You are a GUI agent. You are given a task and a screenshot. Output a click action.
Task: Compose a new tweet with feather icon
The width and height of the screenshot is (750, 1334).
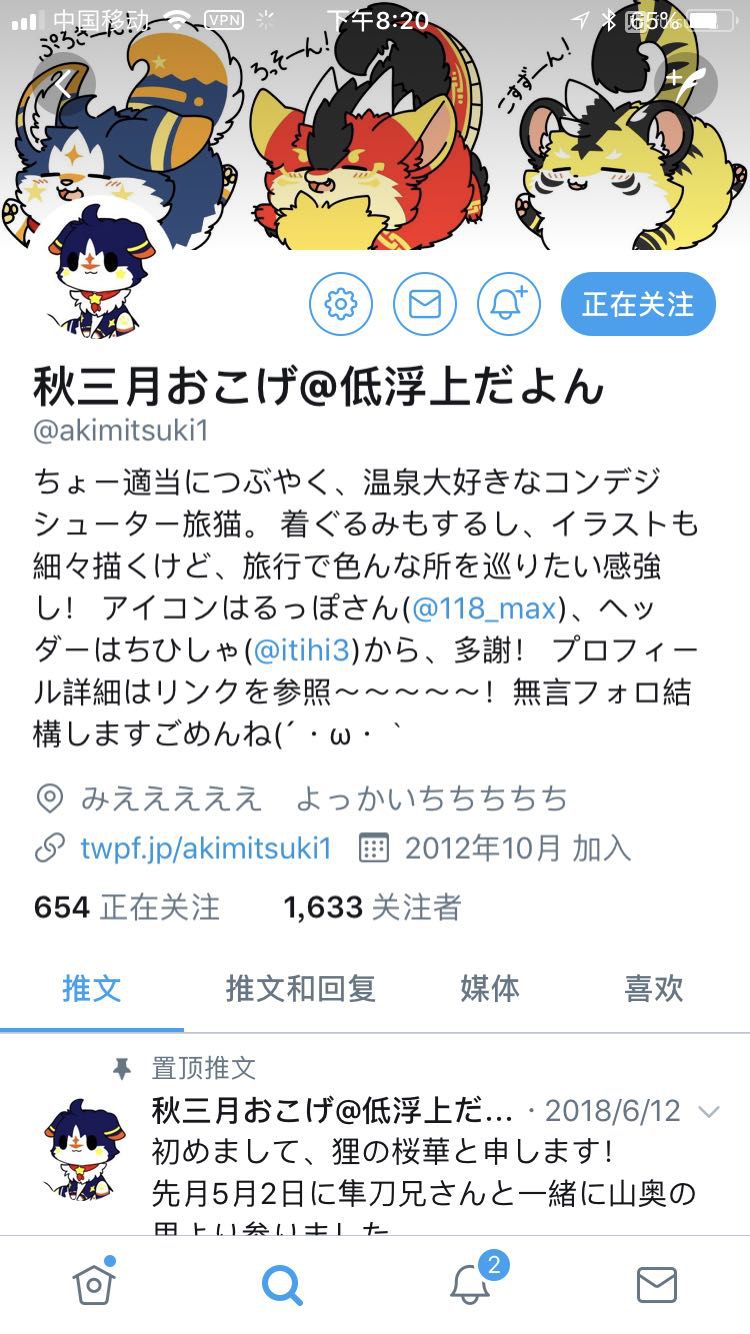pyautogui.click(x=686, y=85)
